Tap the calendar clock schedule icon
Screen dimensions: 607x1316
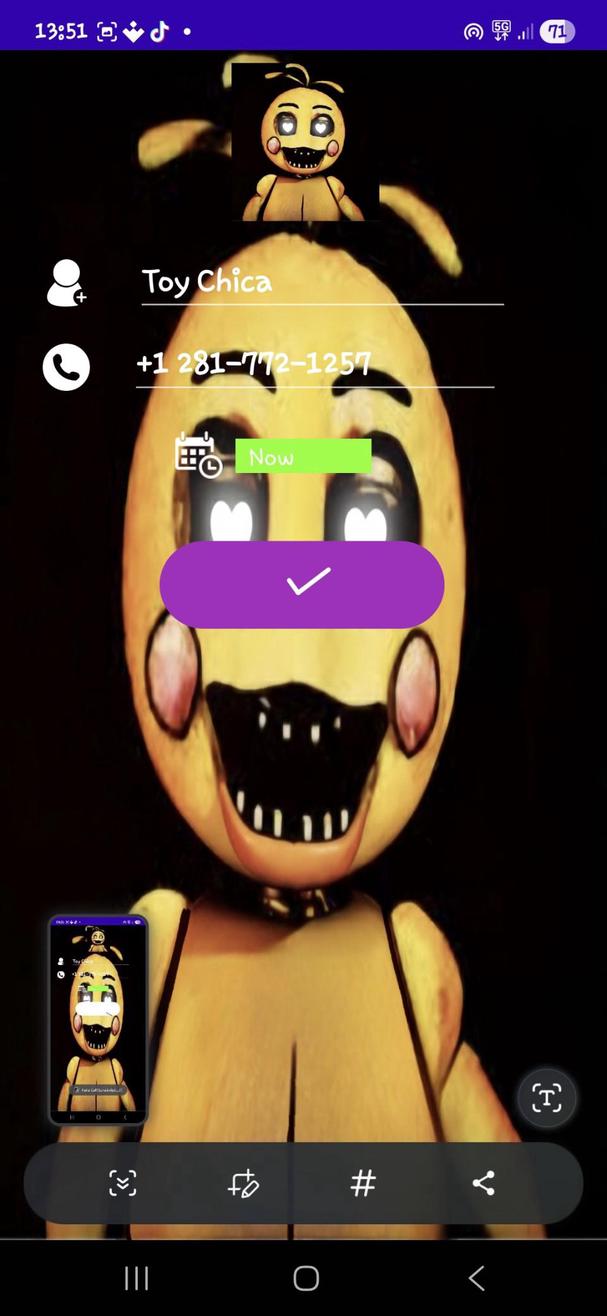tap(197, 455)
